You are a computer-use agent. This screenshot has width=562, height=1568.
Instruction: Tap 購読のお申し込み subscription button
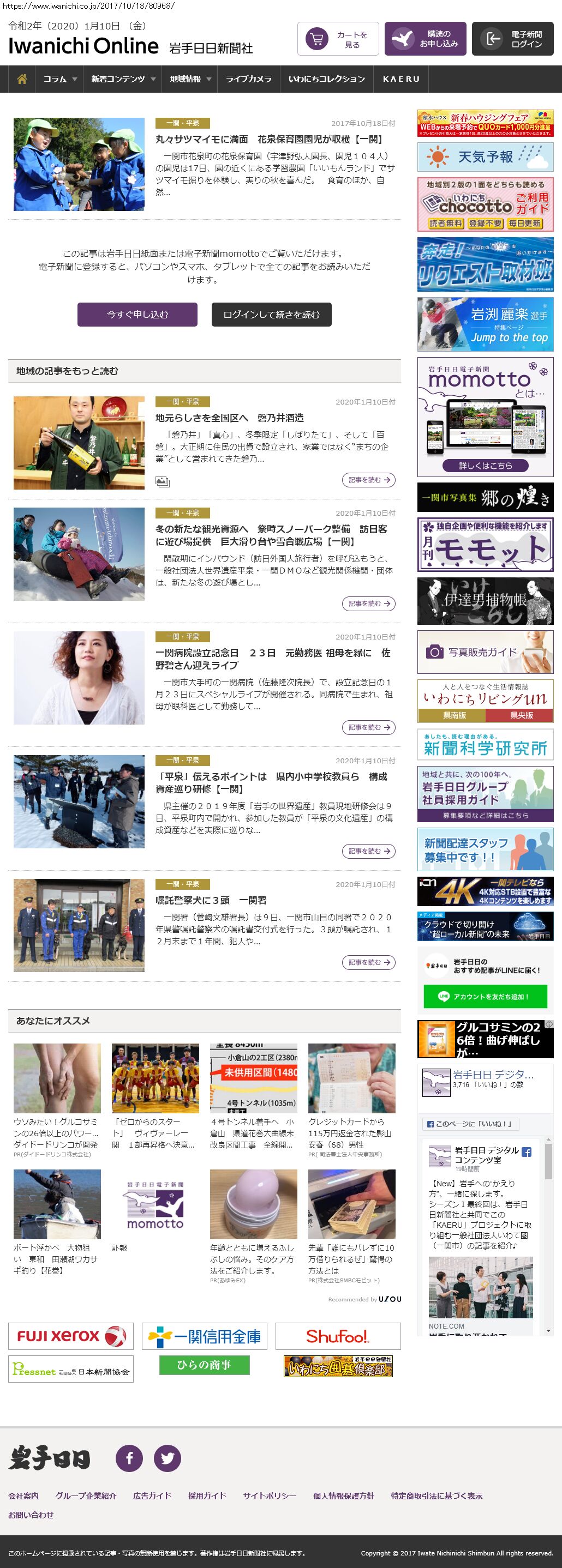point(425,40)
